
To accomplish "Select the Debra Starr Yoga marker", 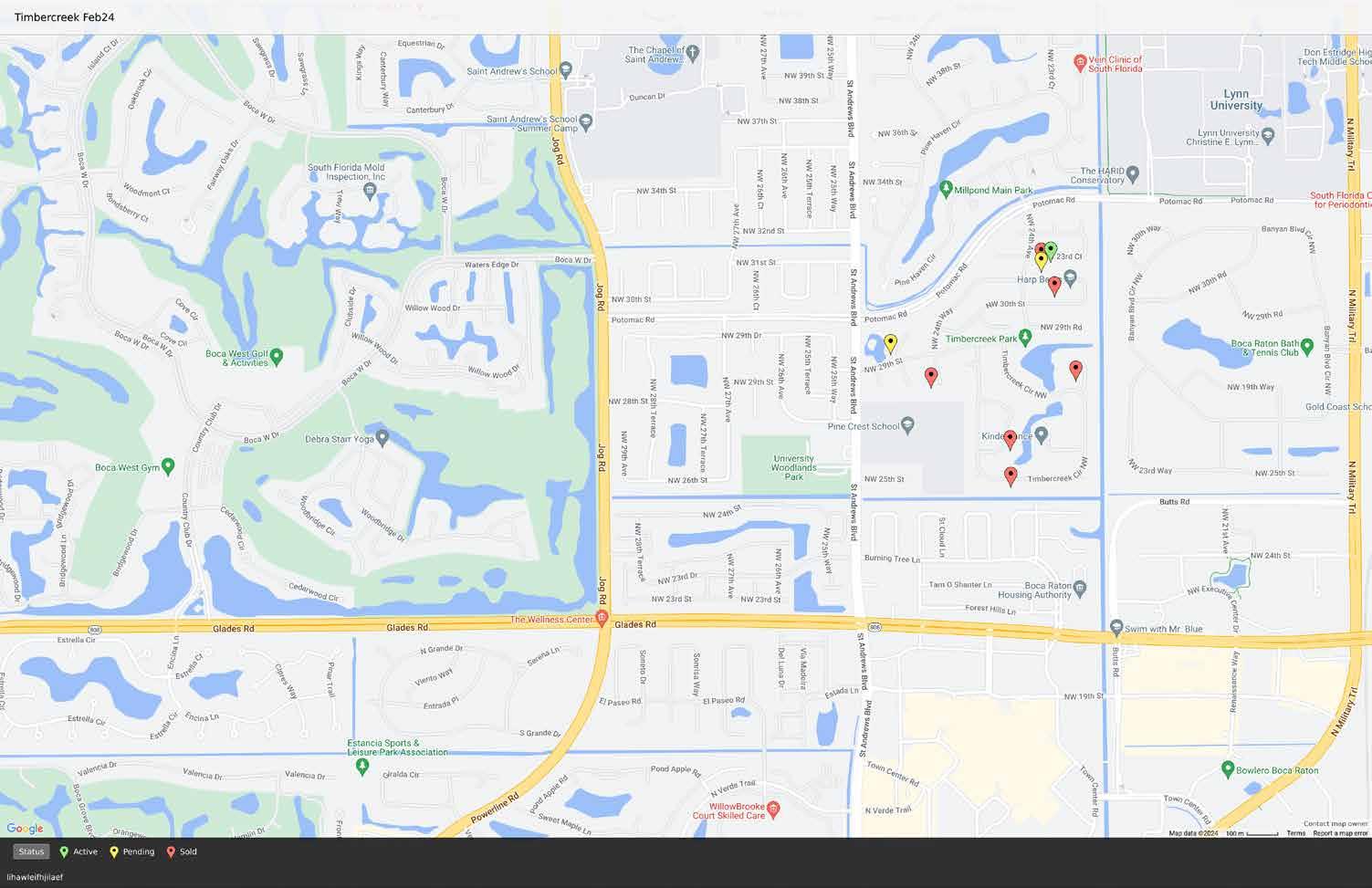I will coord(382,438).
